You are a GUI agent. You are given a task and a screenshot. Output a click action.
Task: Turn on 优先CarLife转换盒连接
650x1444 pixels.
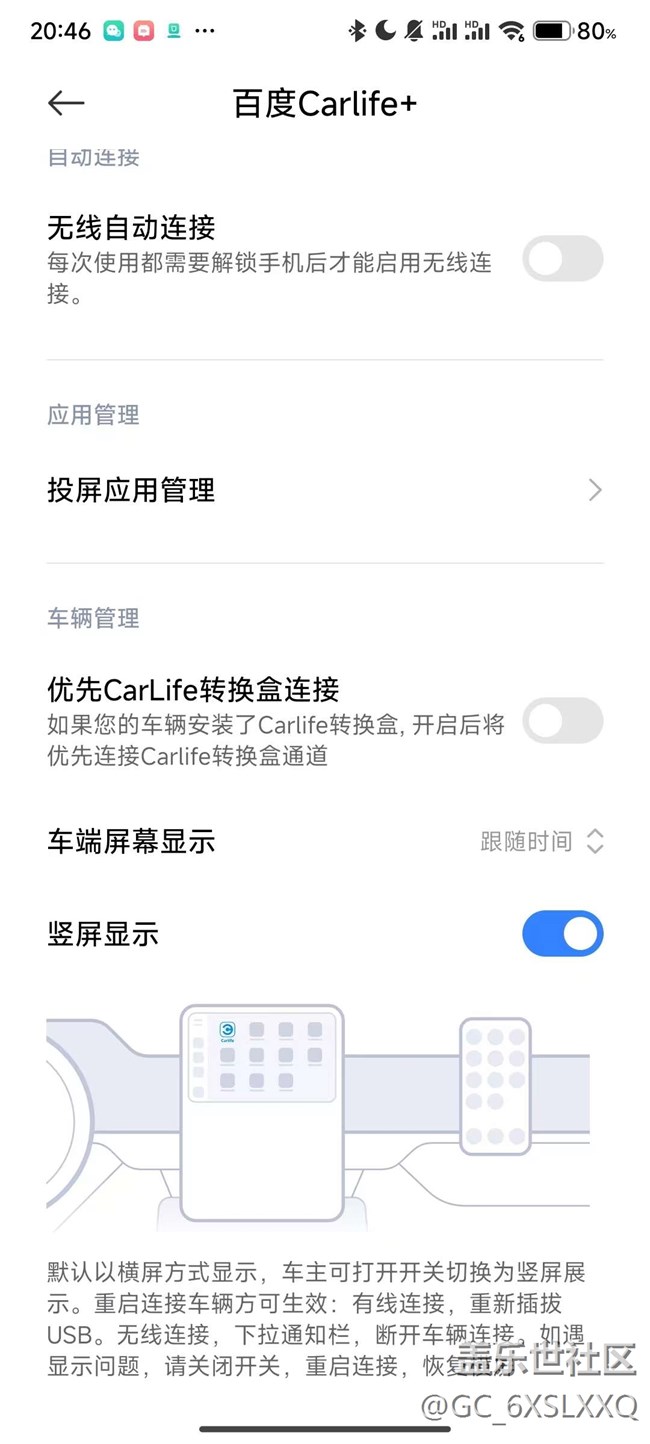coord(562,721)
